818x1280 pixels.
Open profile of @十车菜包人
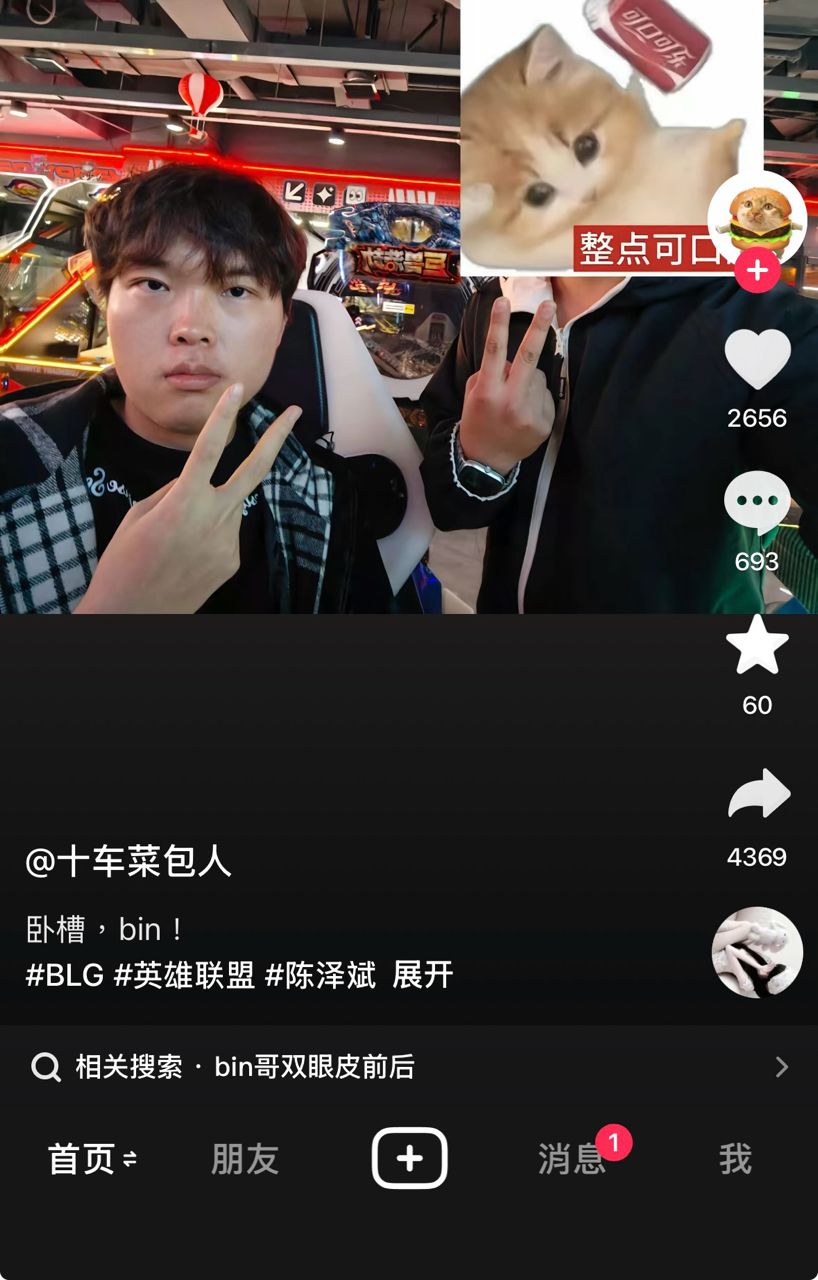coord(129,861)
